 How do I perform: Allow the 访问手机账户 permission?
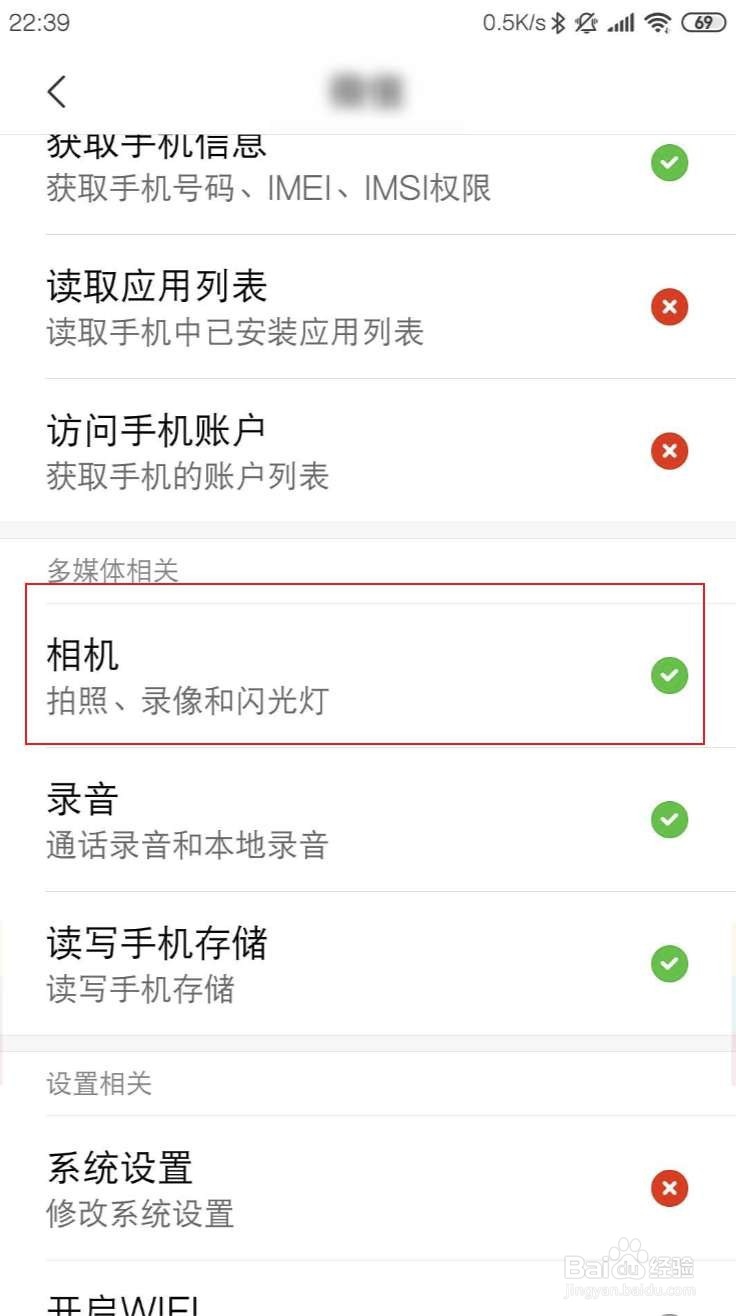pos(669,451)
